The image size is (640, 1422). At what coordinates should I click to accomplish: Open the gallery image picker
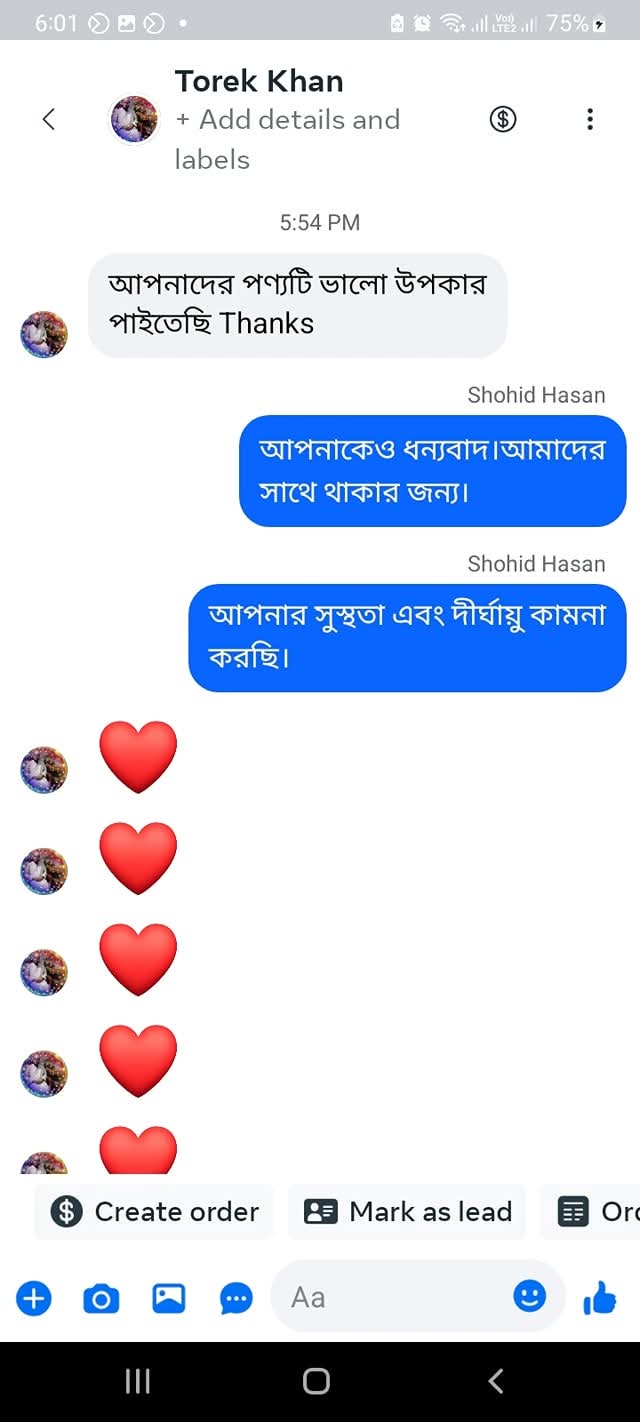[168, 1298]
